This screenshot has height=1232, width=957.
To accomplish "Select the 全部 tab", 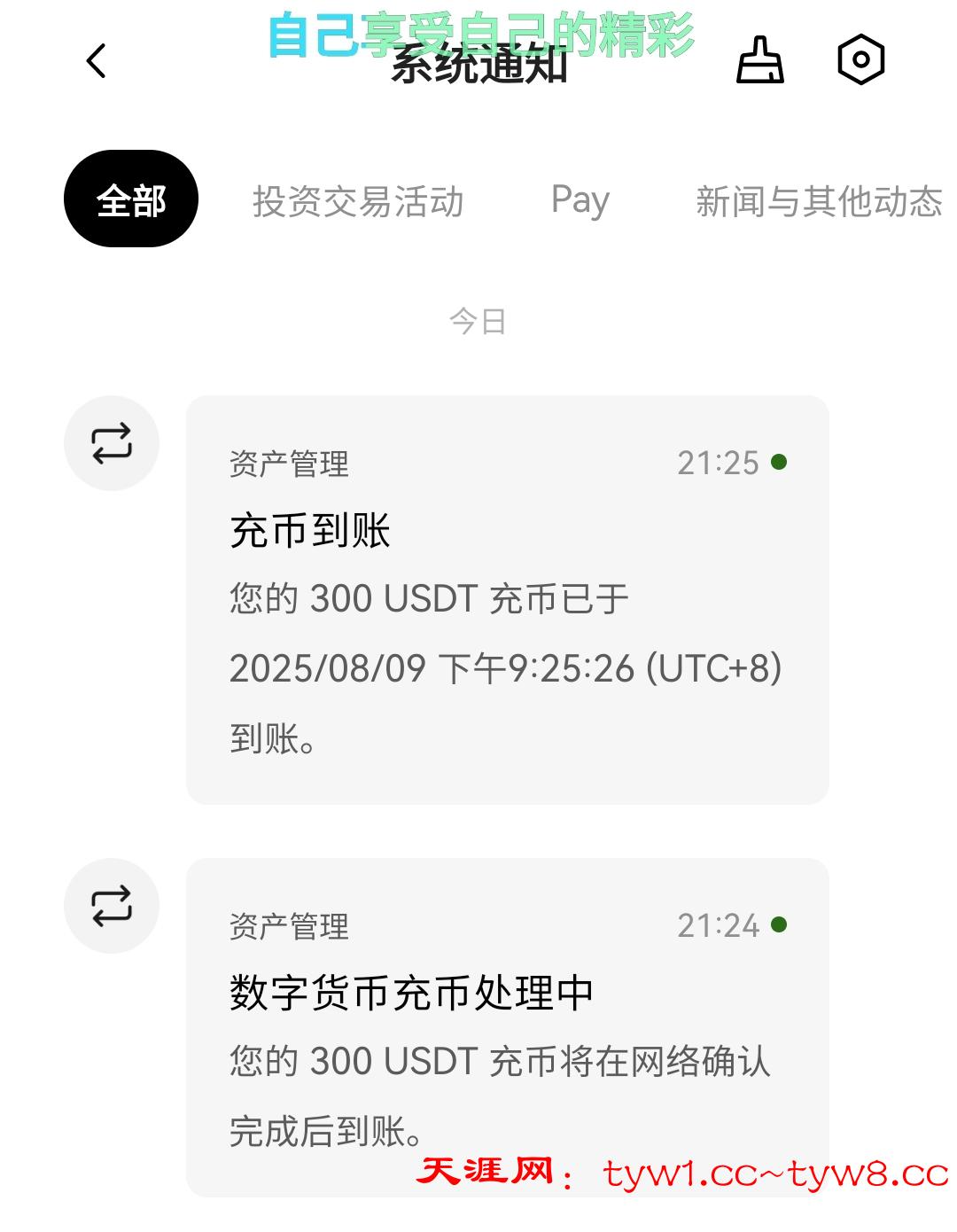I will click(131, 199).
